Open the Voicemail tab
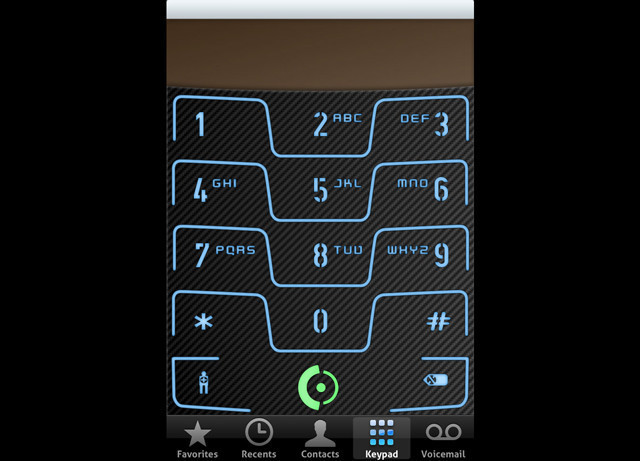640x461 pixels. click(x=443, y=439)
